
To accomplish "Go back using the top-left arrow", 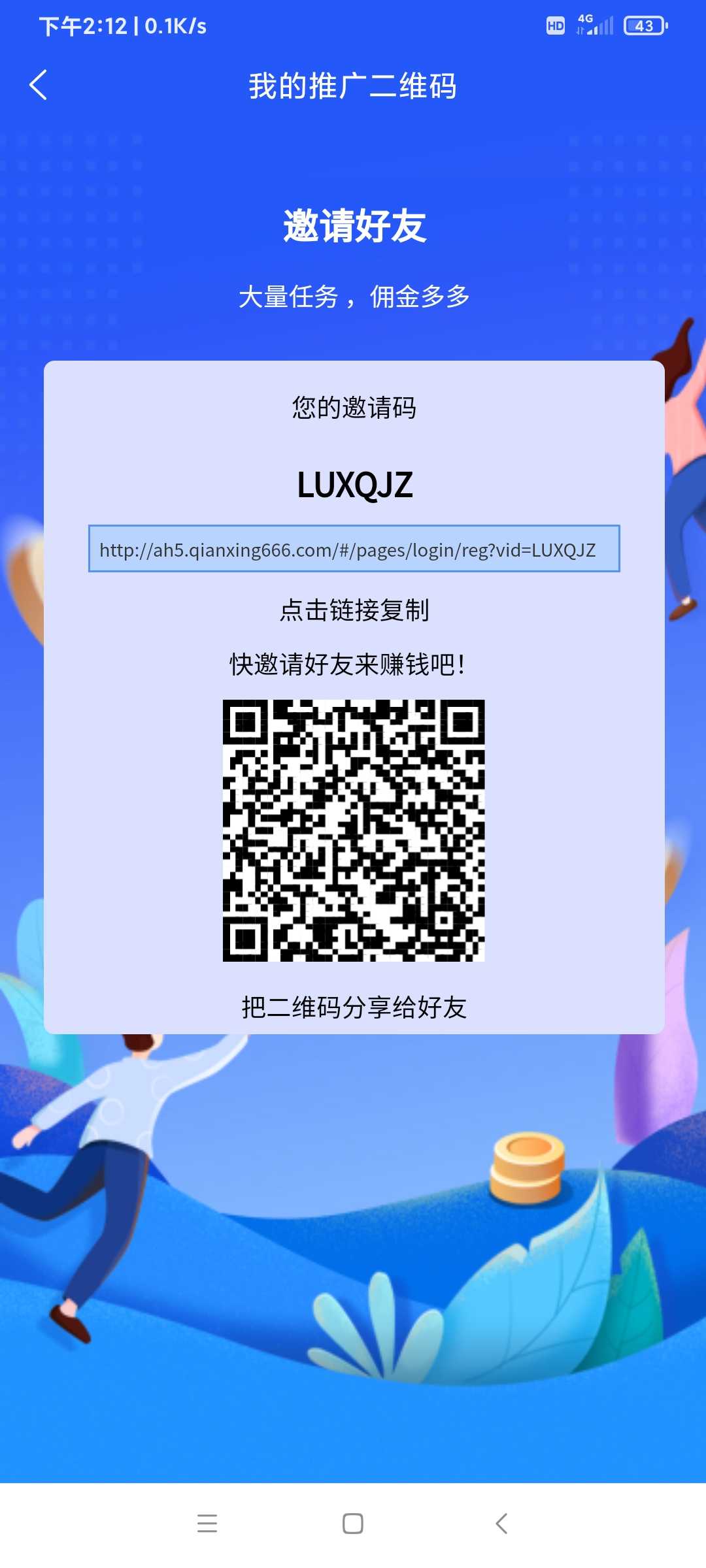I will tap(39, 85).
